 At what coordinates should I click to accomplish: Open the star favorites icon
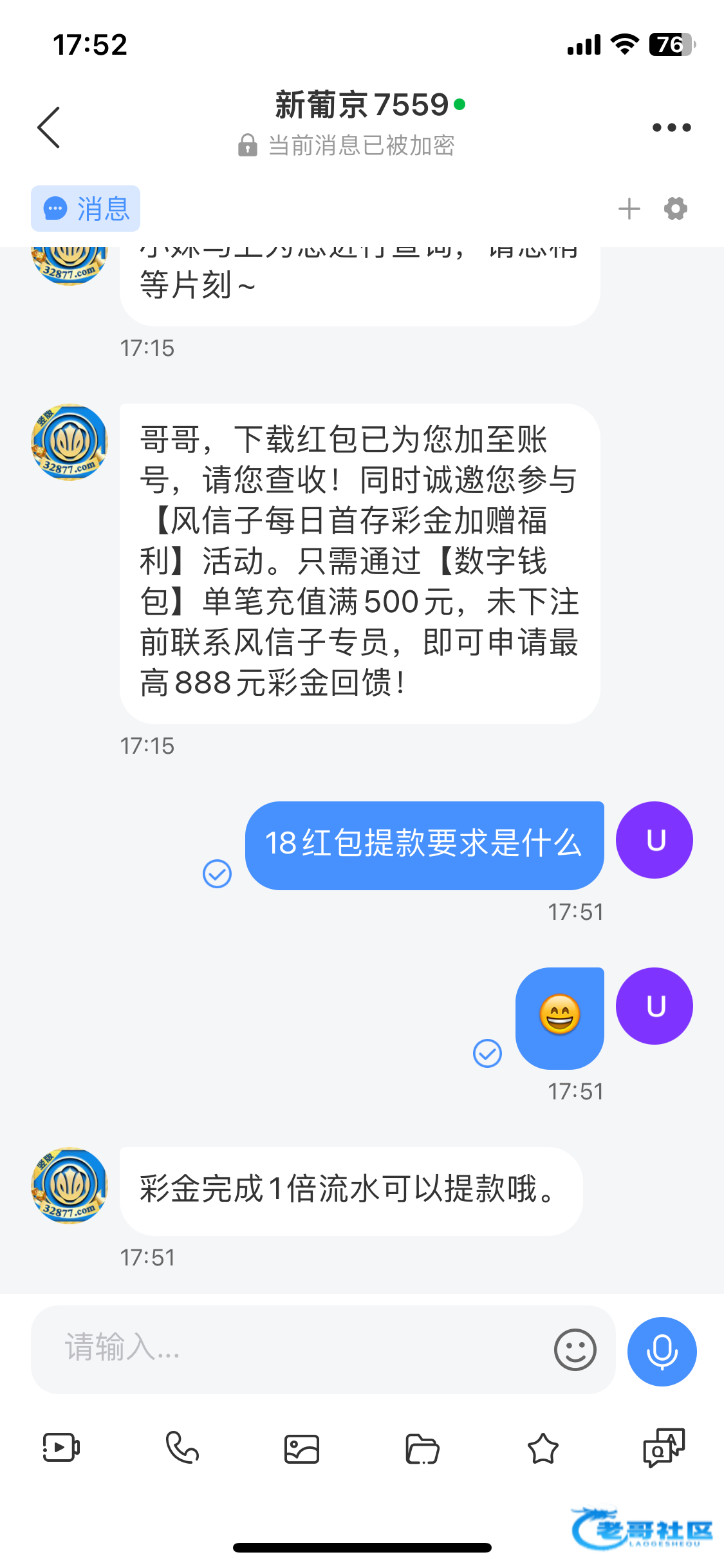pyautogui.click(x=543, y=1448)
